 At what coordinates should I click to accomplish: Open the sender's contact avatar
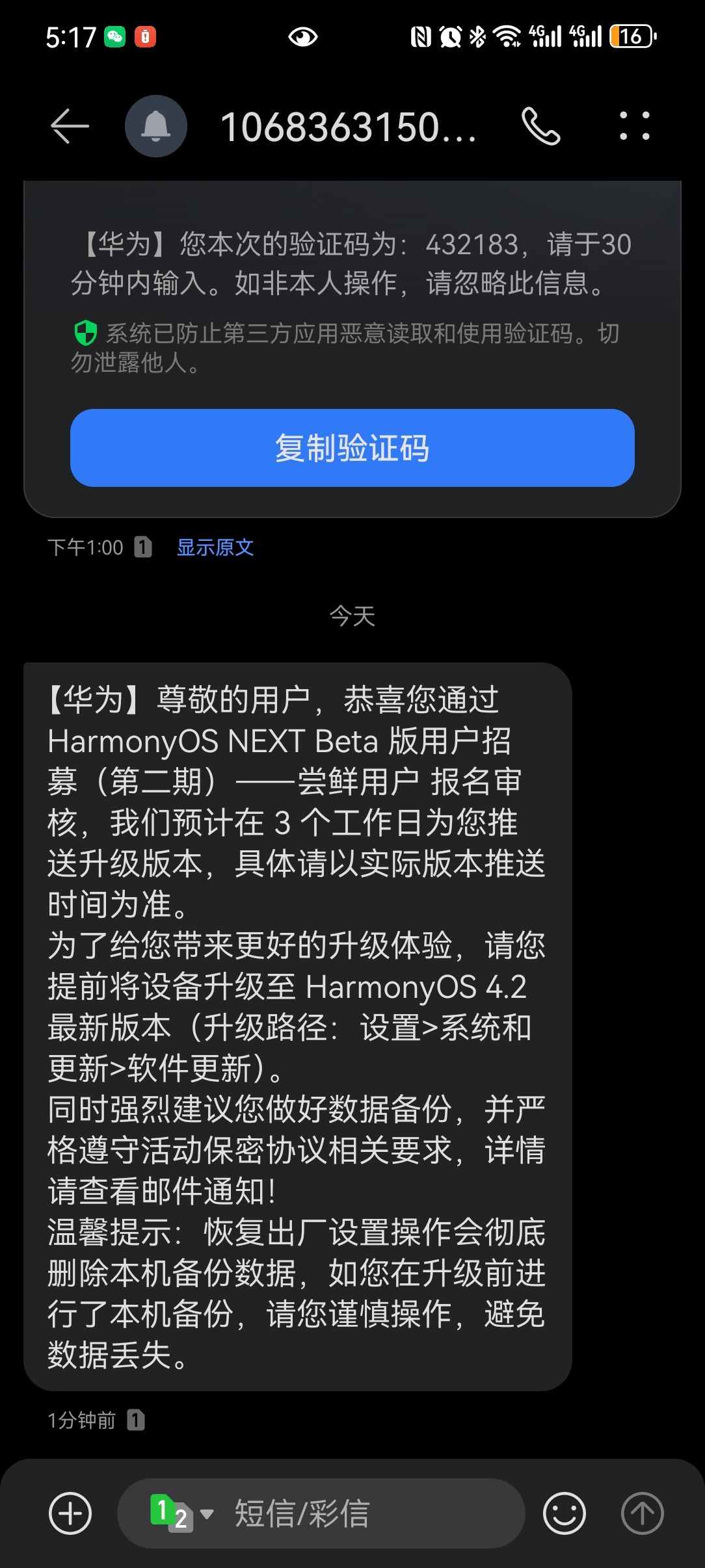156,126
